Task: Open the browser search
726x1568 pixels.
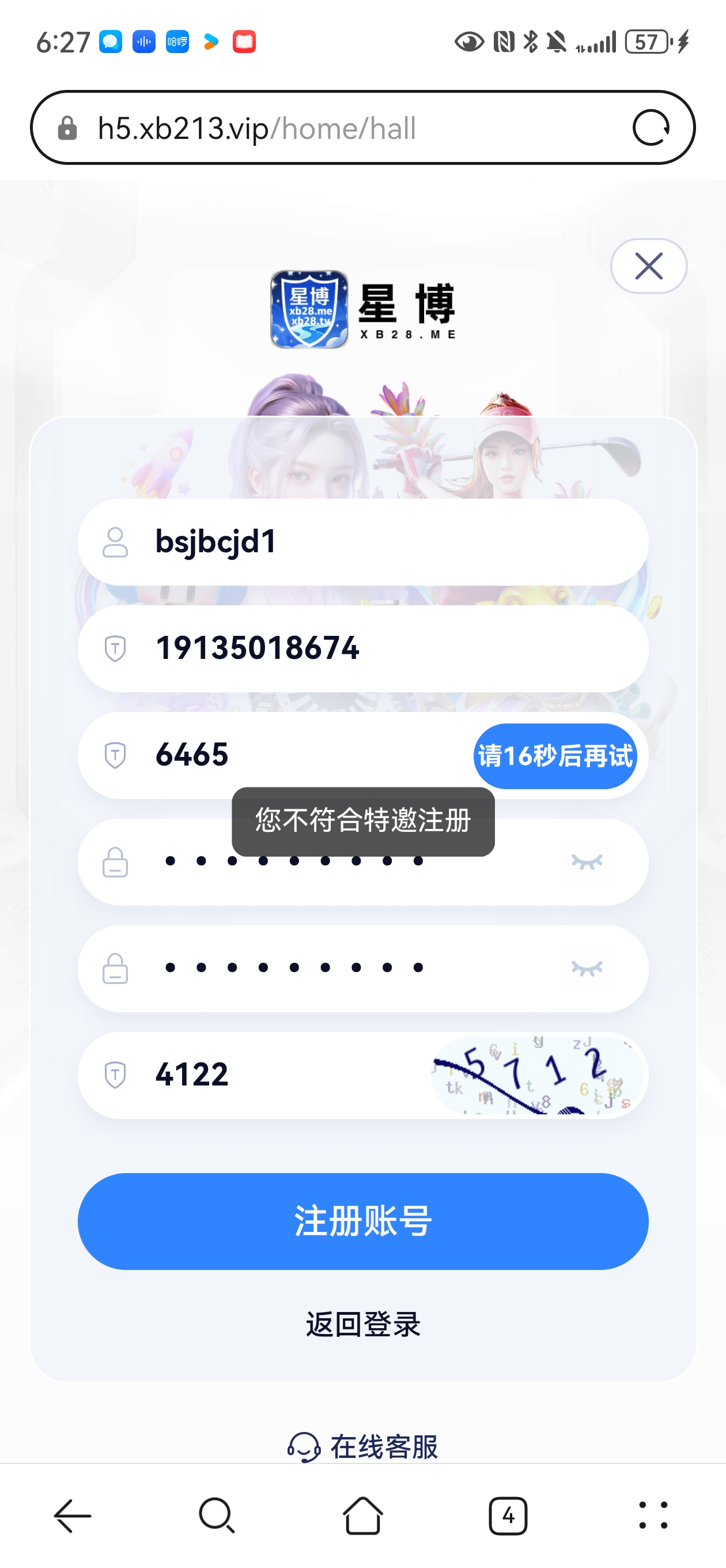Action: pos(217,1516)
